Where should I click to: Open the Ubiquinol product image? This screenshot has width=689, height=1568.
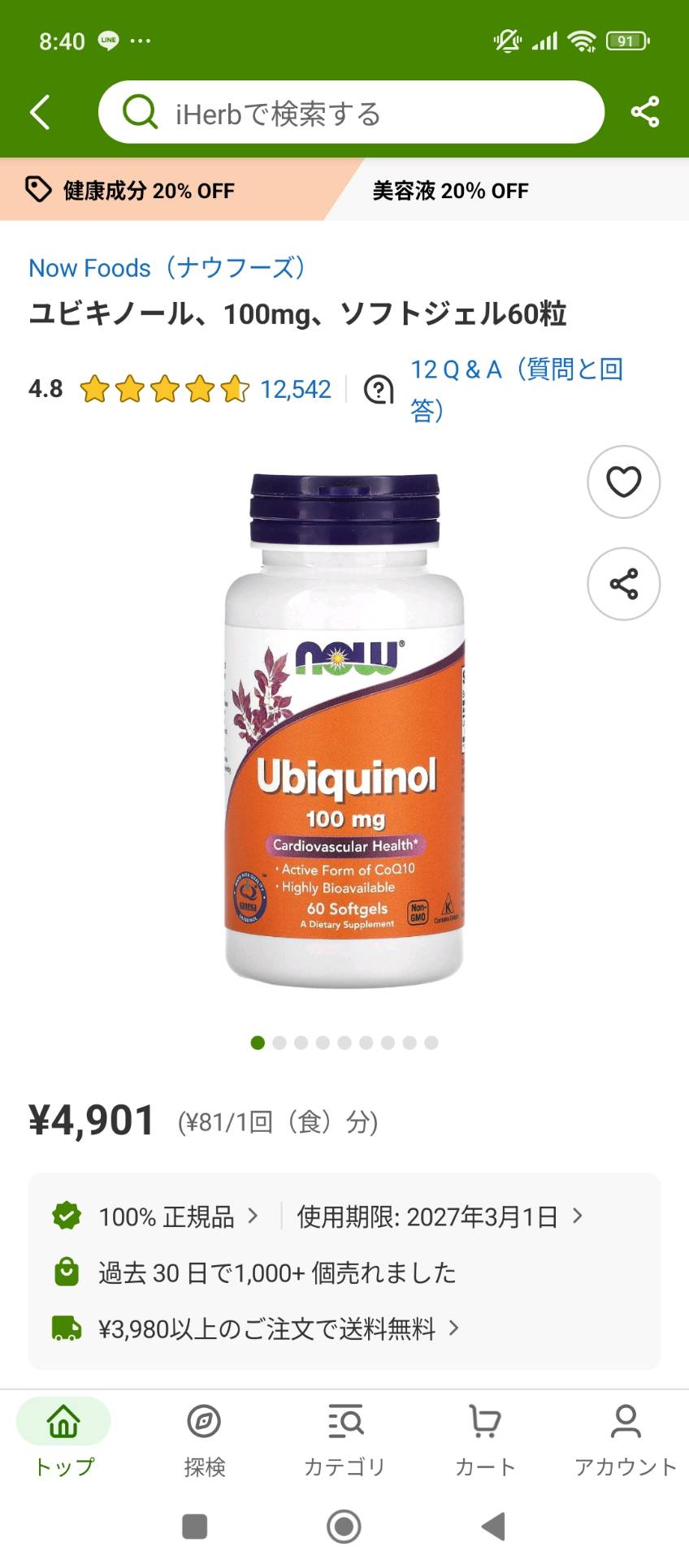tap(344, 729)
